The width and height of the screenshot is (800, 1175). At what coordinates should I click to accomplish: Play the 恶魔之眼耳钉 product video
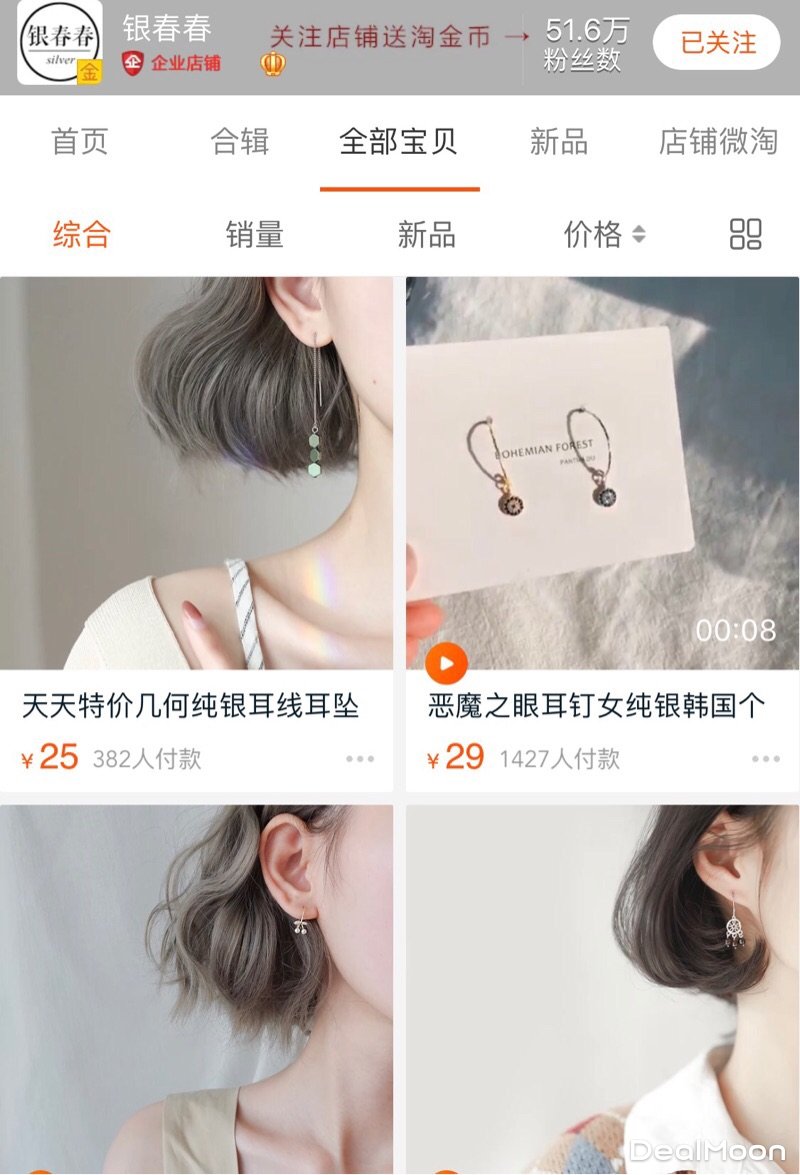(446, 663)
